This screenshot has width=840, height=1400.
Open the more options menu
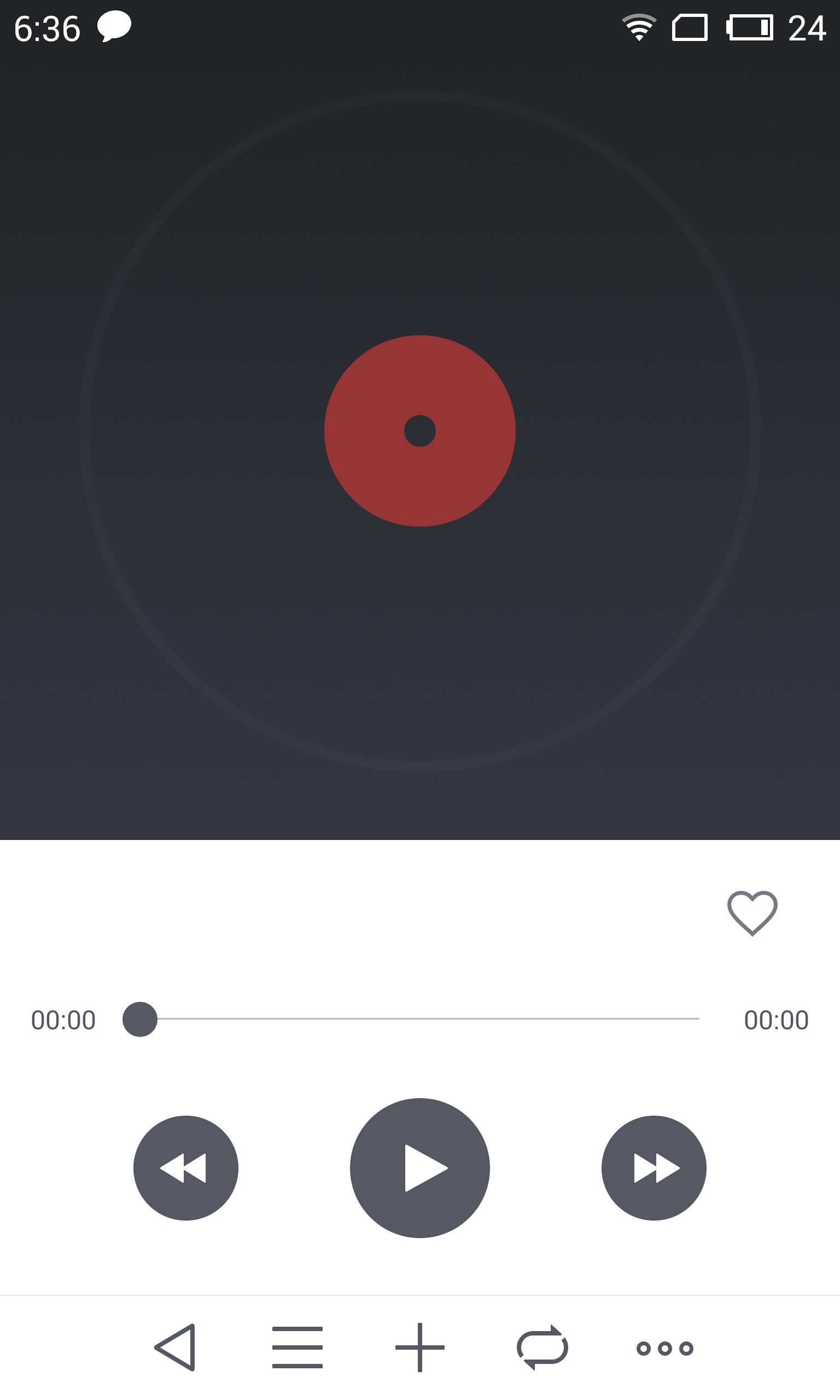664,1349
